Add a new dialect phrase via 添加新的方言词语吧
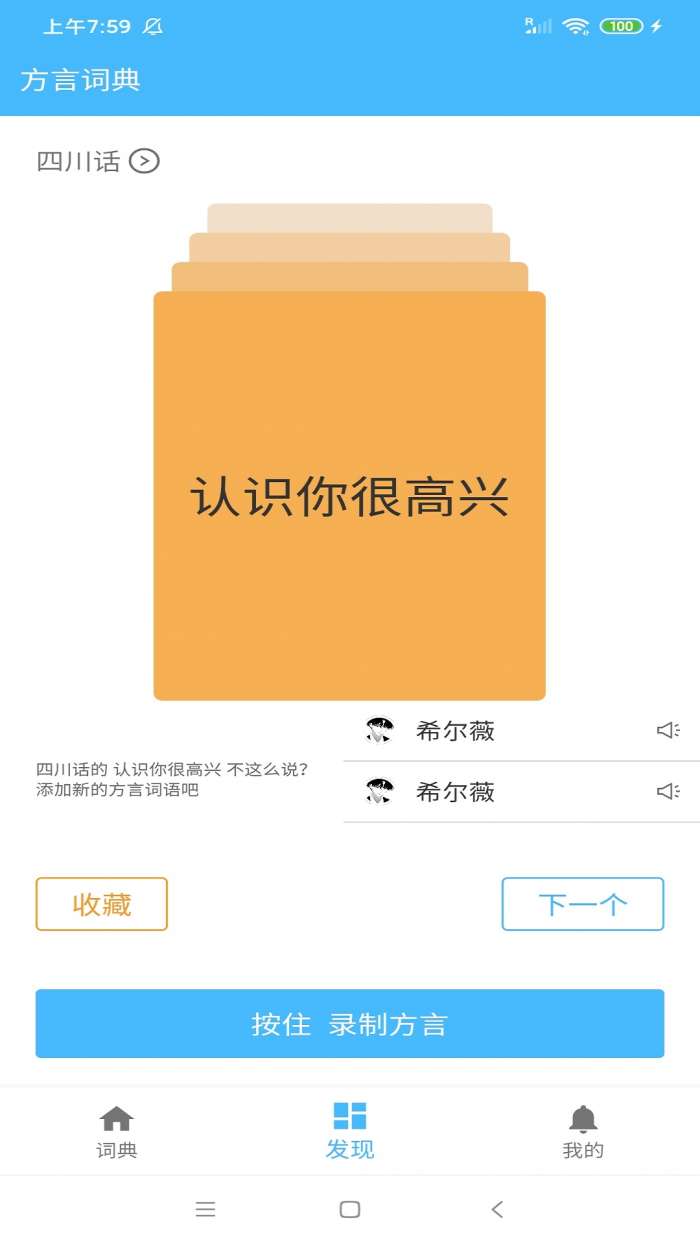700x1244 pixels. click(x=172, y=780)
